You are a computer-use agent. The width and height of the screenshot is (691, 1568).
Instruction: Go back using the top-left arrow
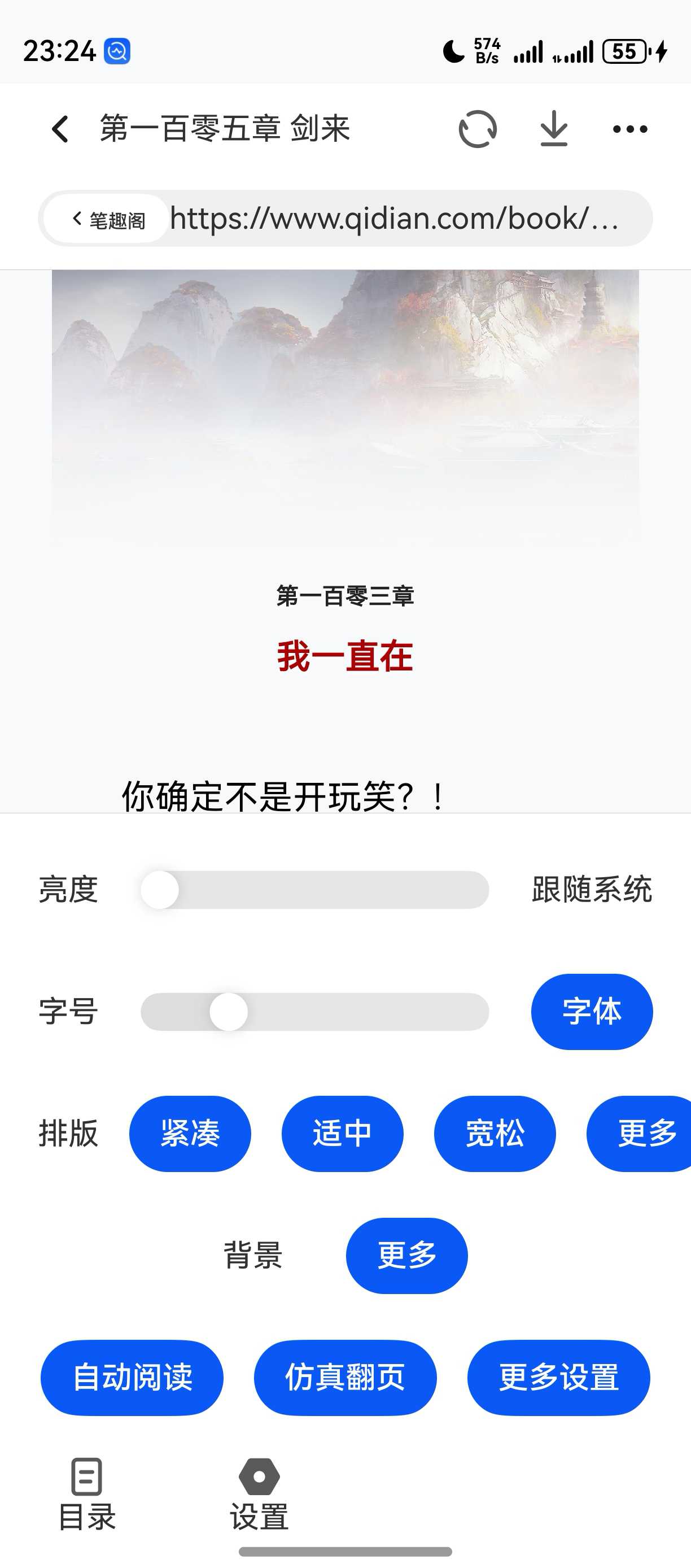60,129
